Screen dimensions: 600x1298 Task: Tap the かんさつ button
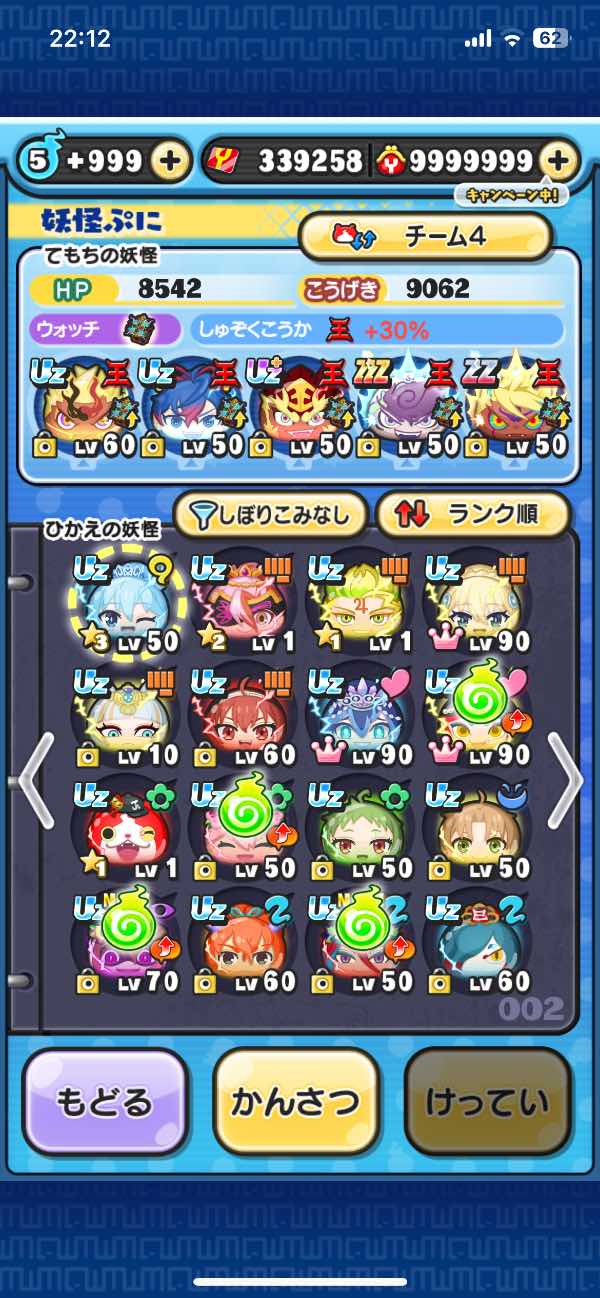(x=296, y=1102)
